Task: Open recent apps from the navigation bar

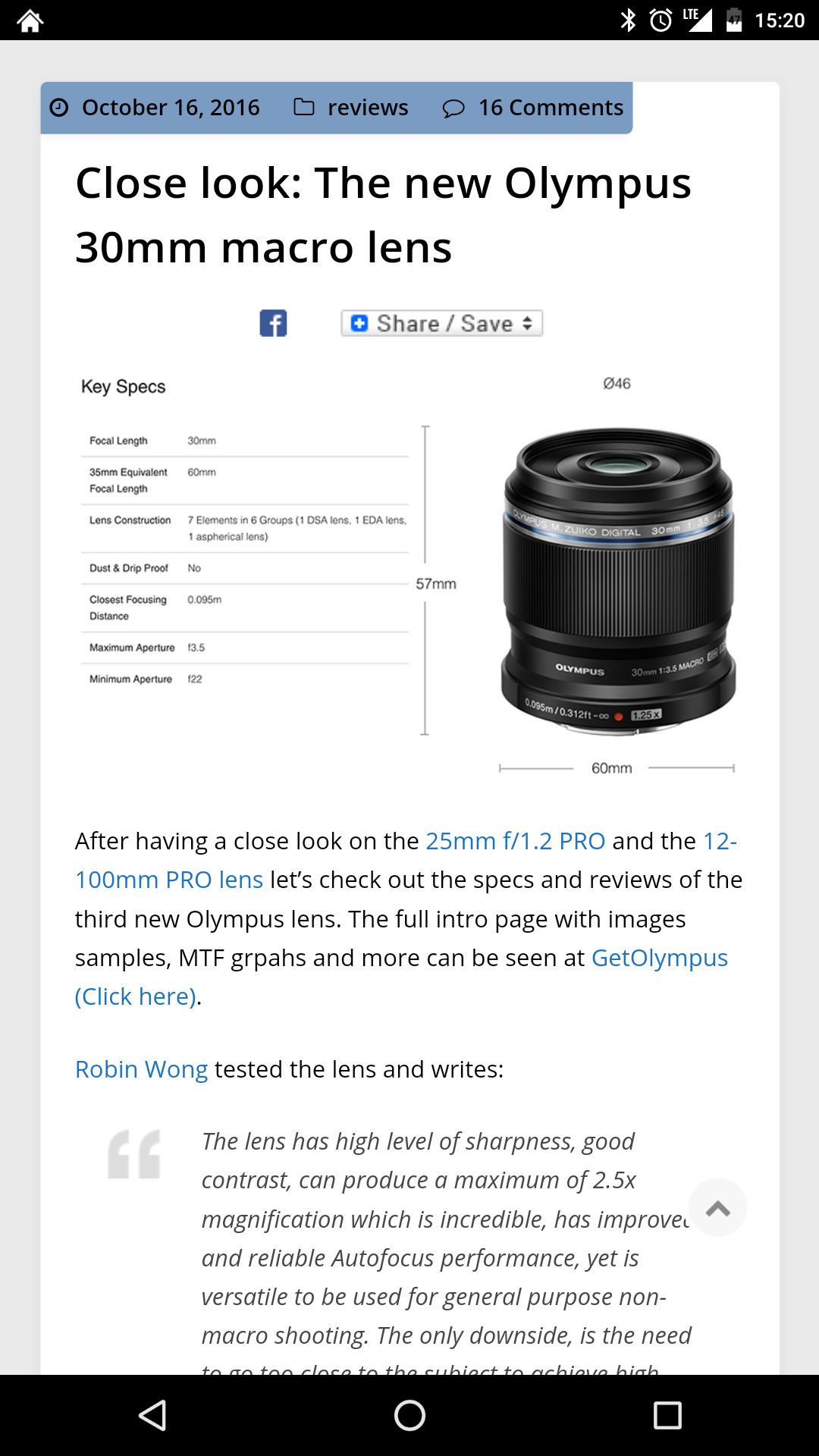Action: pos(667,1415)
